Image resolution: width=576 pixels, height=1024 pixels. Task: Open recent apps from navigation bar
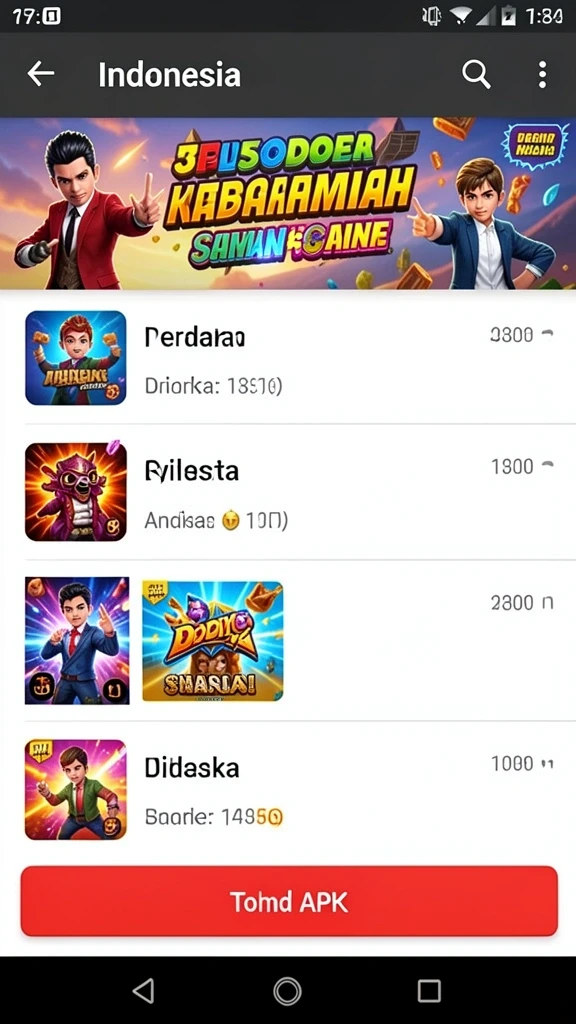[x=429, y=991]
